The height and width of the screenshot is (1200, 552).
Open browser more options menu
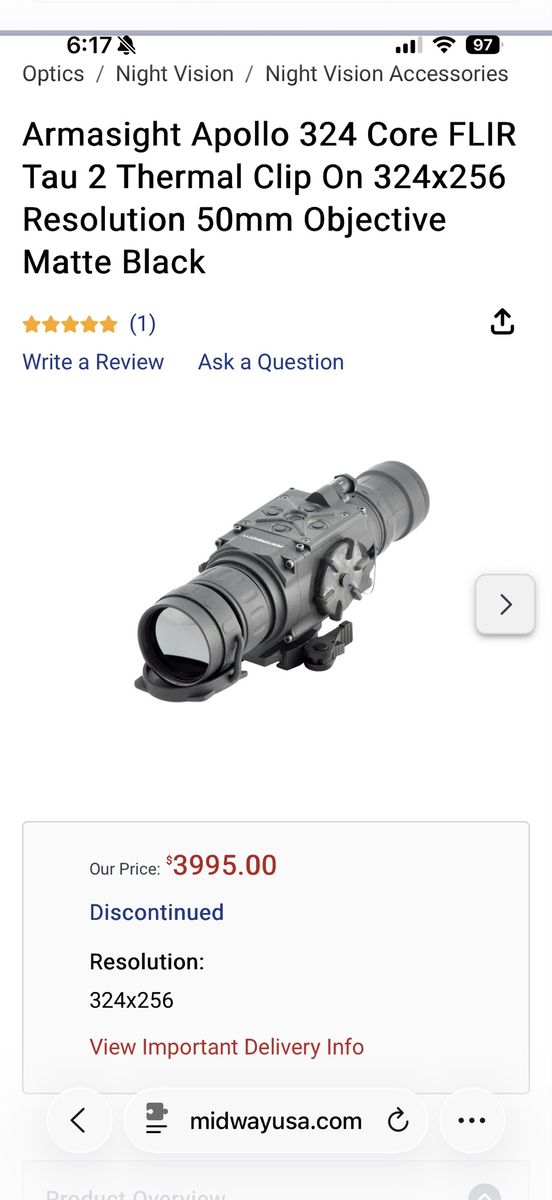tap(471, 1120)
